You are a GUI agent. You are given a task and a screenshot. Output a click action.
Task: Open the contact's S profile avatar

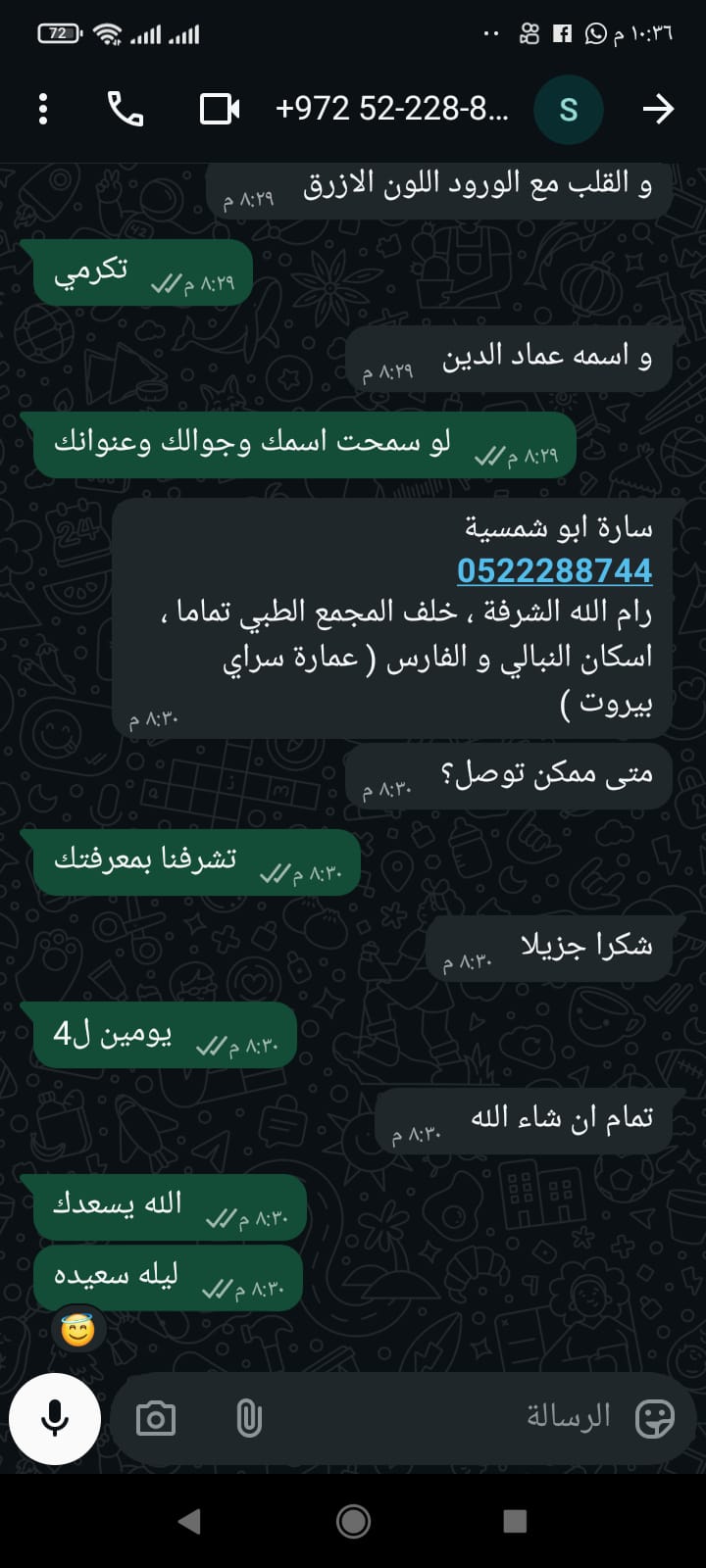pos(569,109)
